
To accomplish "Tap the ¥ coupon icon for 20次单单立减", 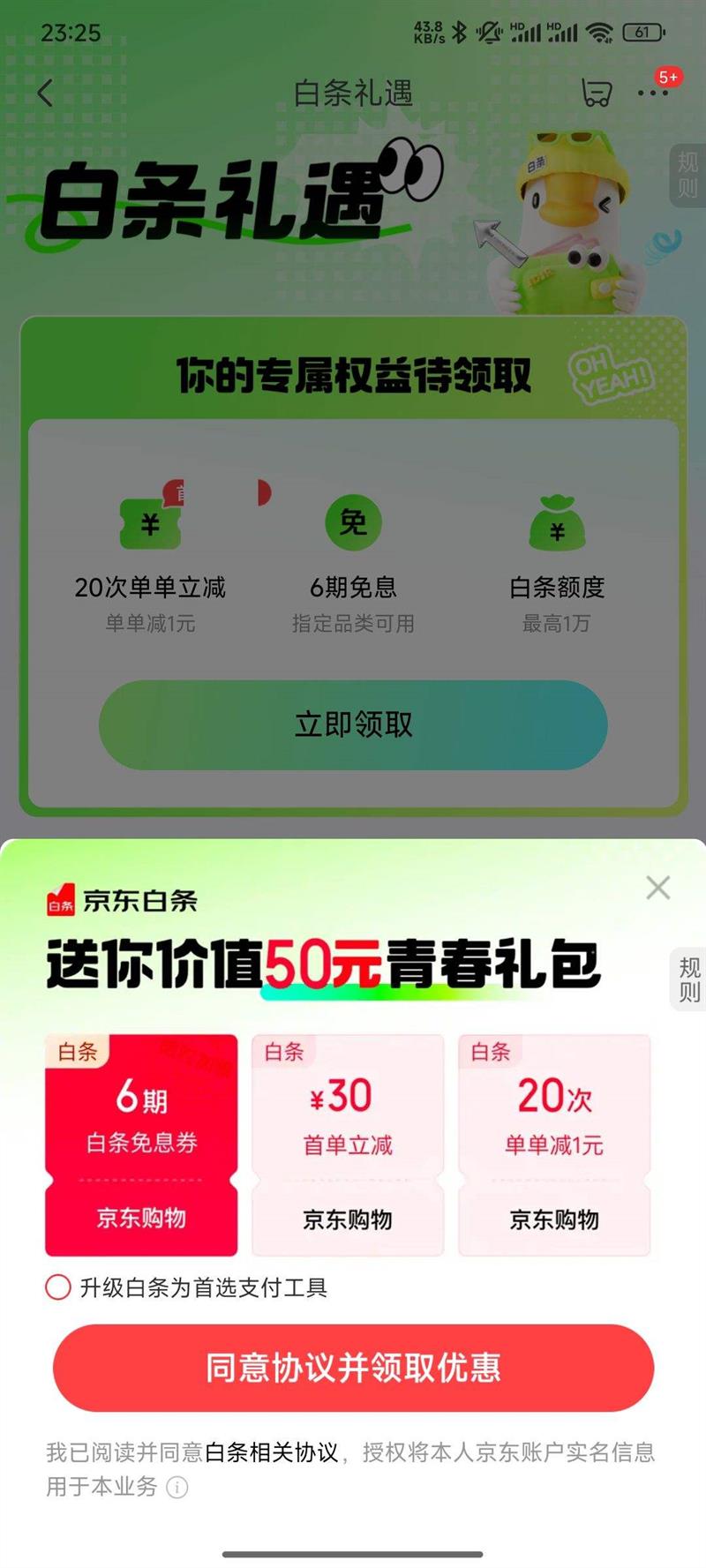I will 148,522.
